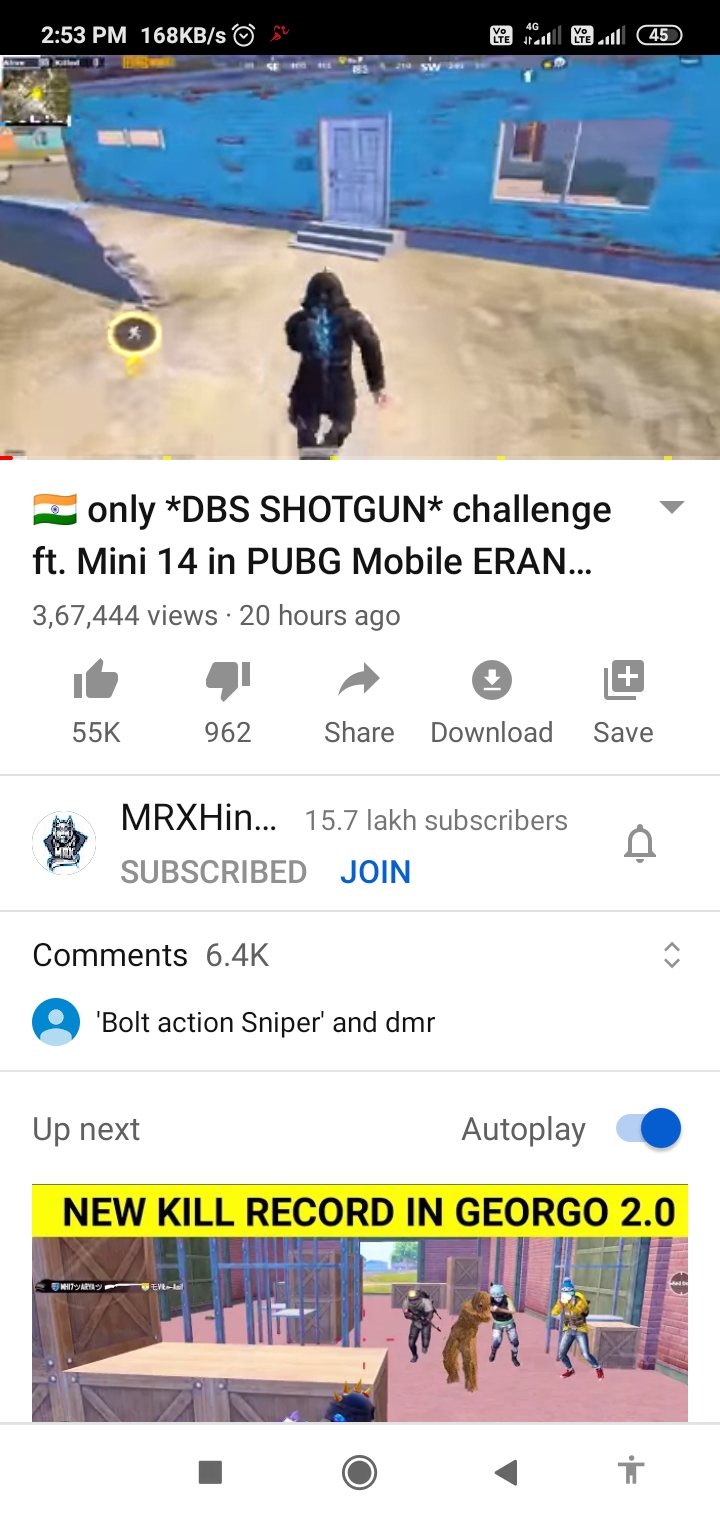Open channel notification bell settings
The height and width of the screenshot is (1520, 720).
click(x=640, y=844)
